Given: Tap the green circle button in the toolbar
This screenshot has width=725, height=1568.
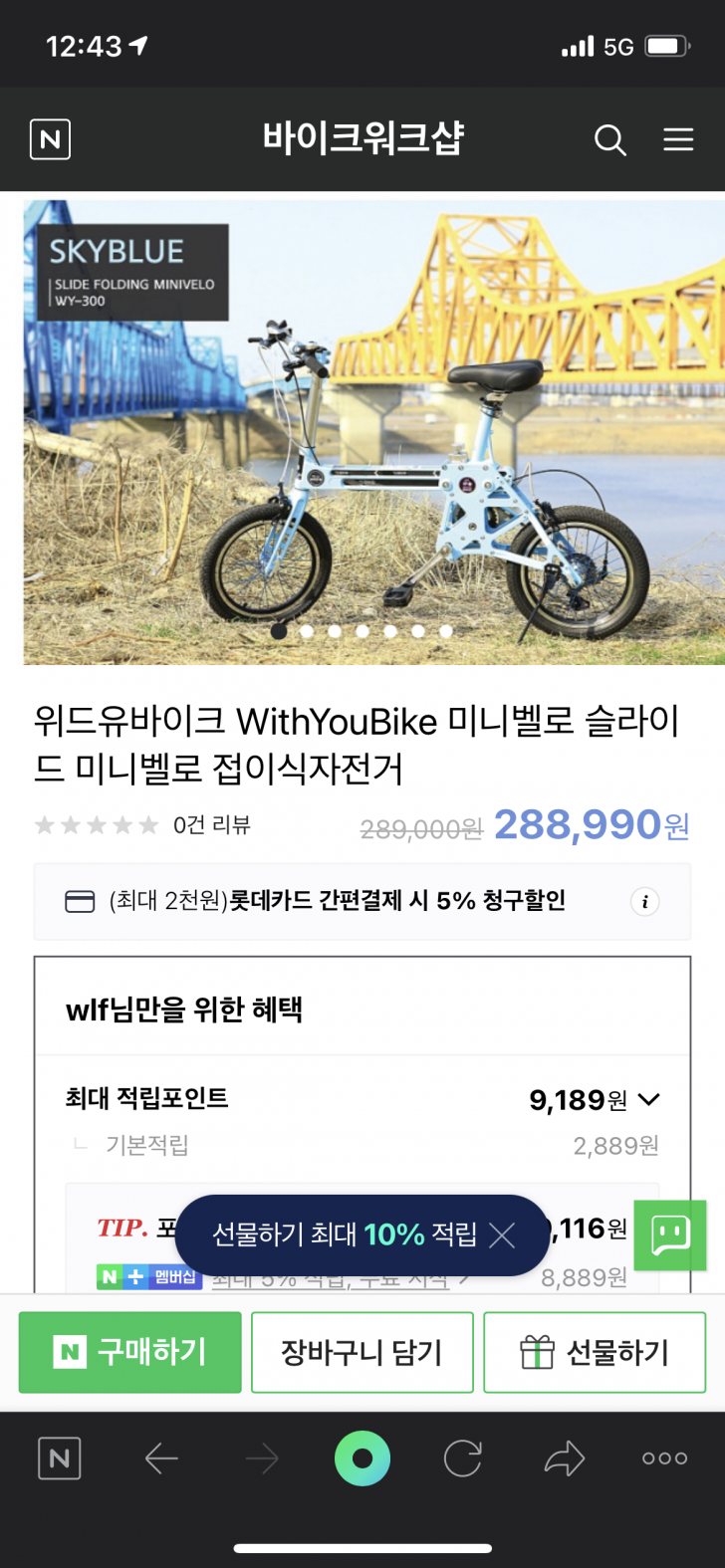Looking at the screenshot, I should (x=362, y=1458).
